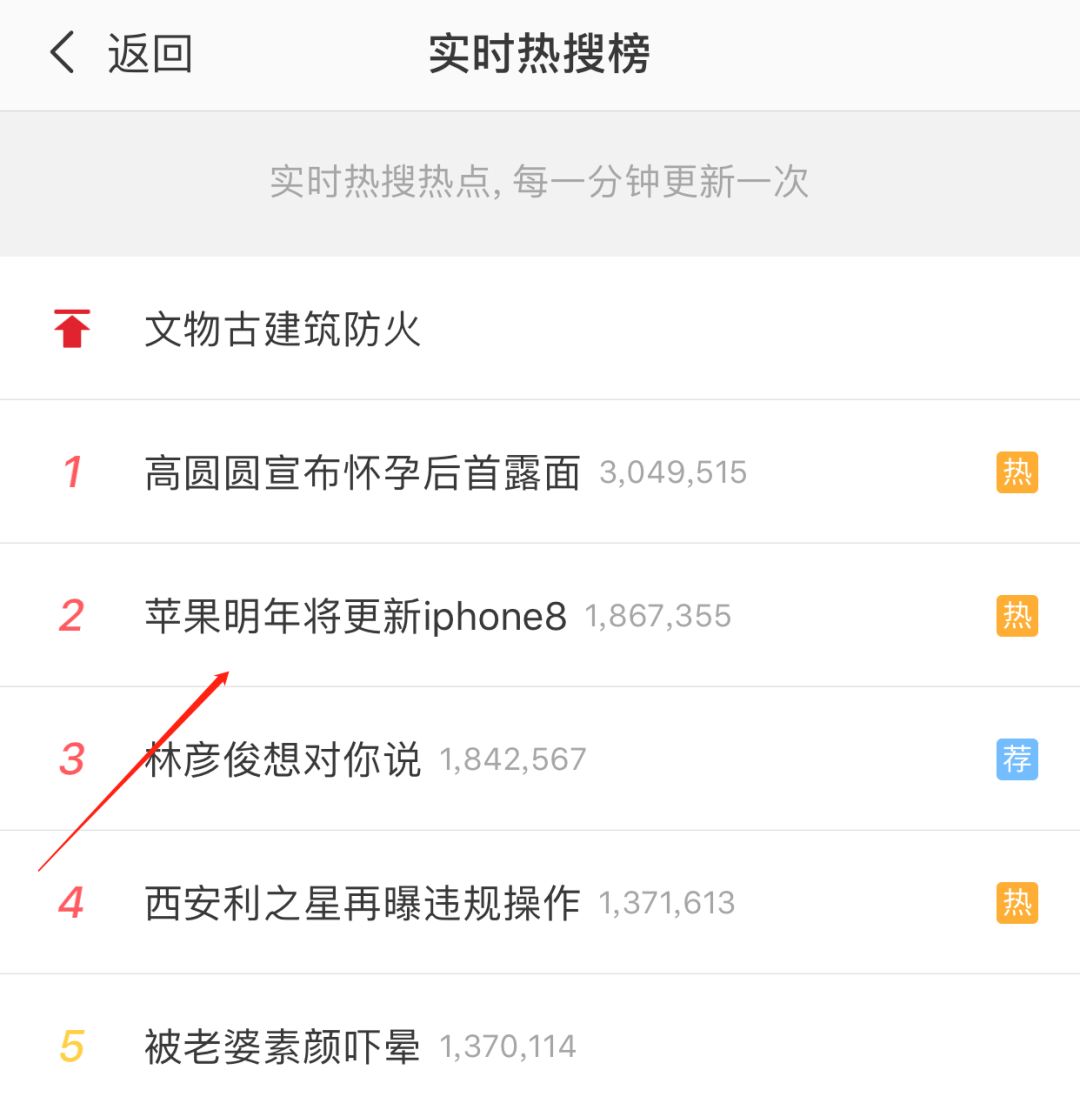
Task: Open the trending topic 文物古建筑防火
Action: (283, 328)
